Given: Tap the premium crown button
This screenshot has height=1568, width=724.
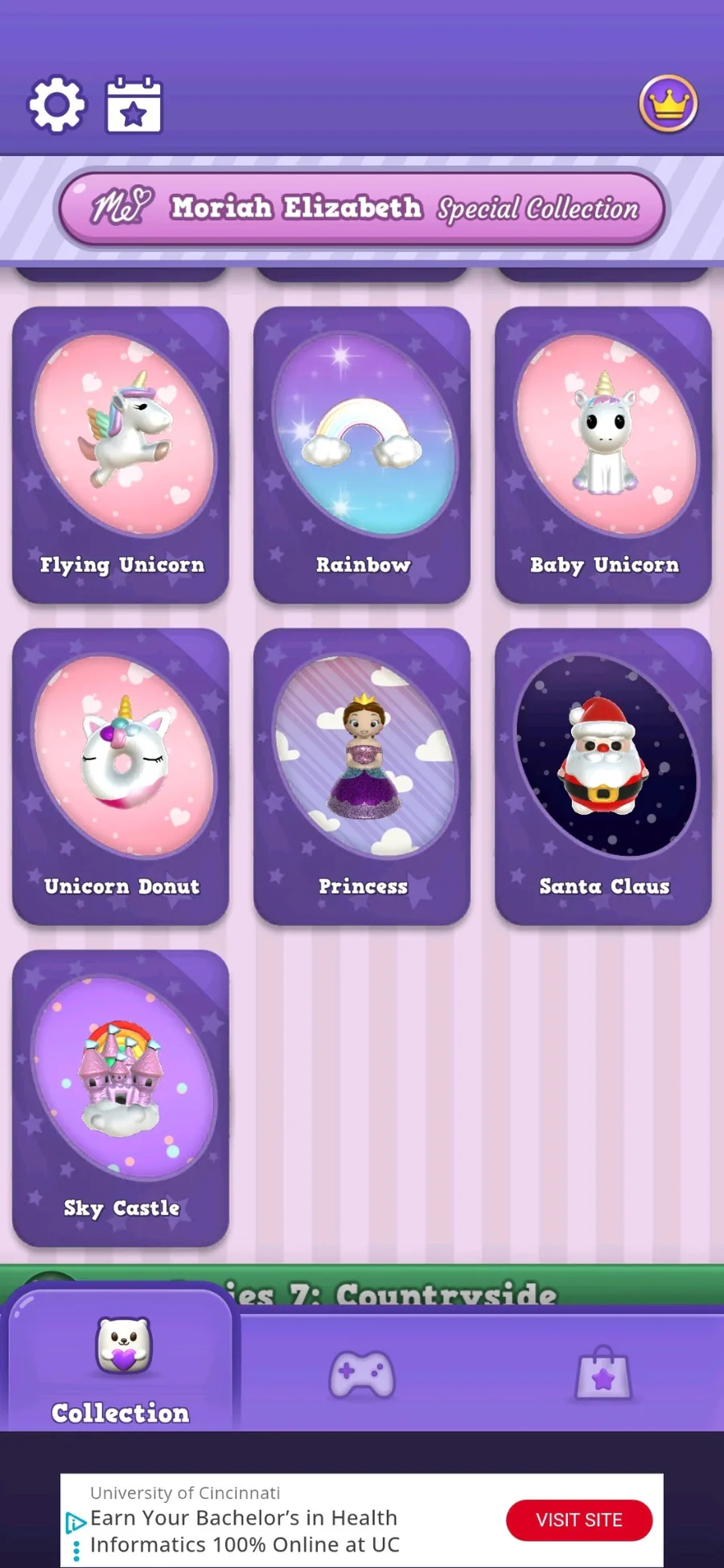Looking at the screenshot, I should pos(668,104).
